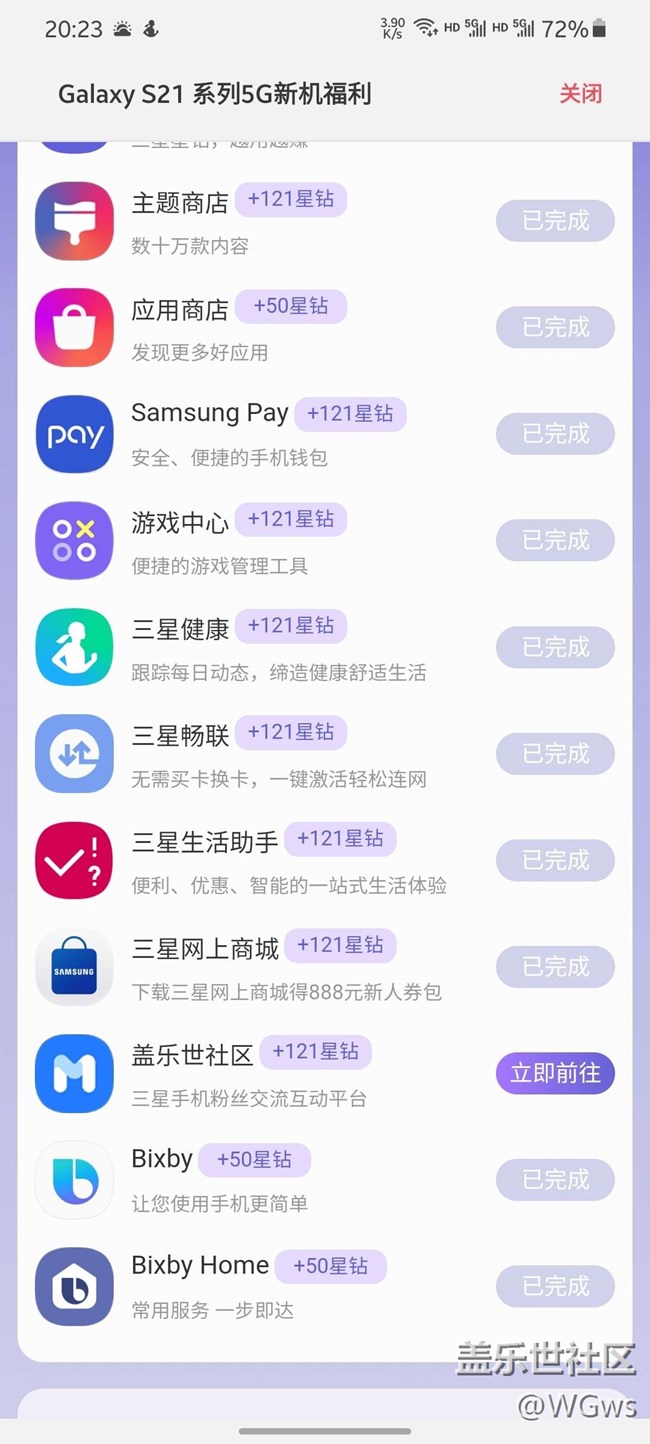Tap 关闭 to close the page
The image size is (650, 1444).
[580, 94]
